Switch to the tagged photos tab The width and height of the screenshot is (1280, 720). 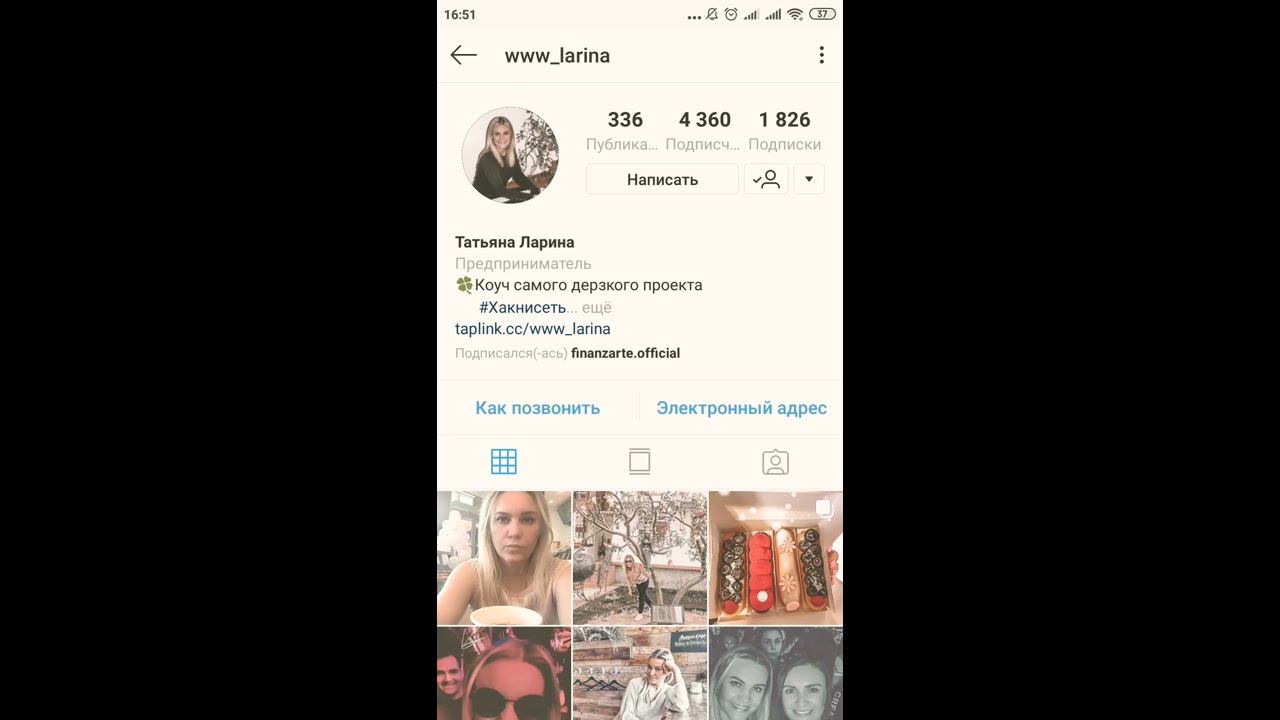click(x=775, y=461)
